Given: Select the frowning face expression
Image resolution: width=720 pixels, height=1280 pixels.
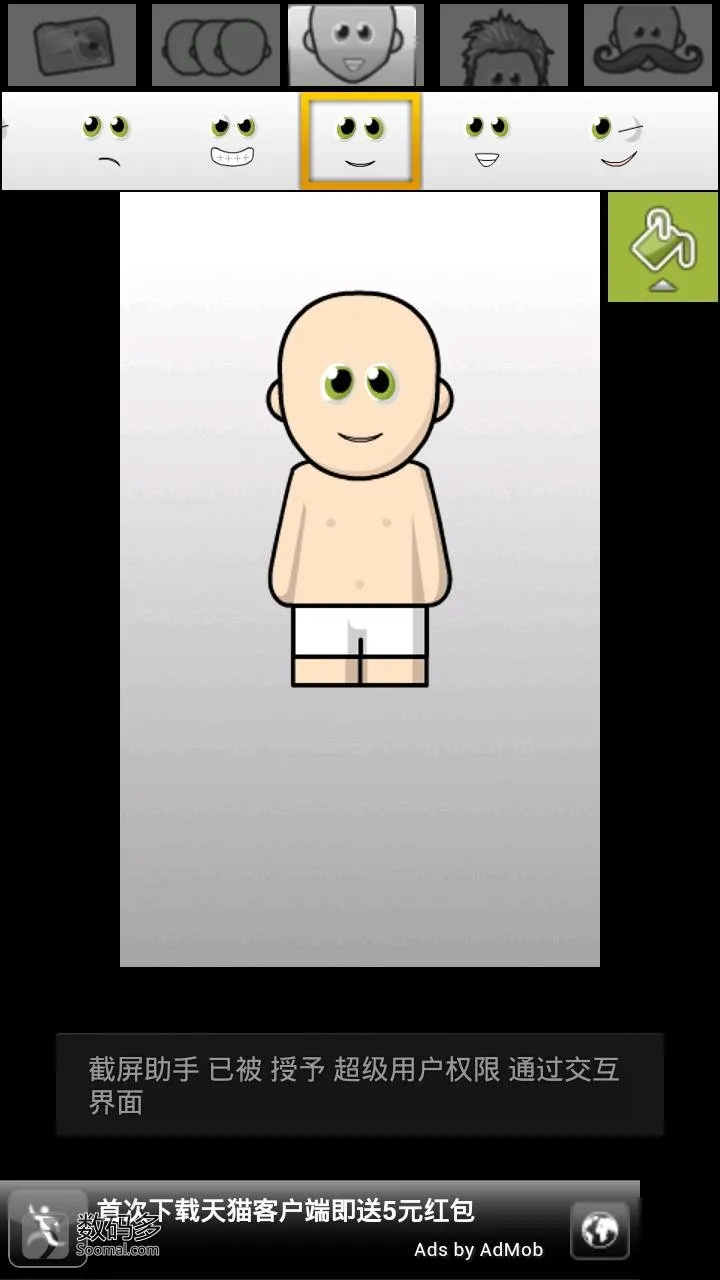Looking at the screenshot, I should [107, 141].
